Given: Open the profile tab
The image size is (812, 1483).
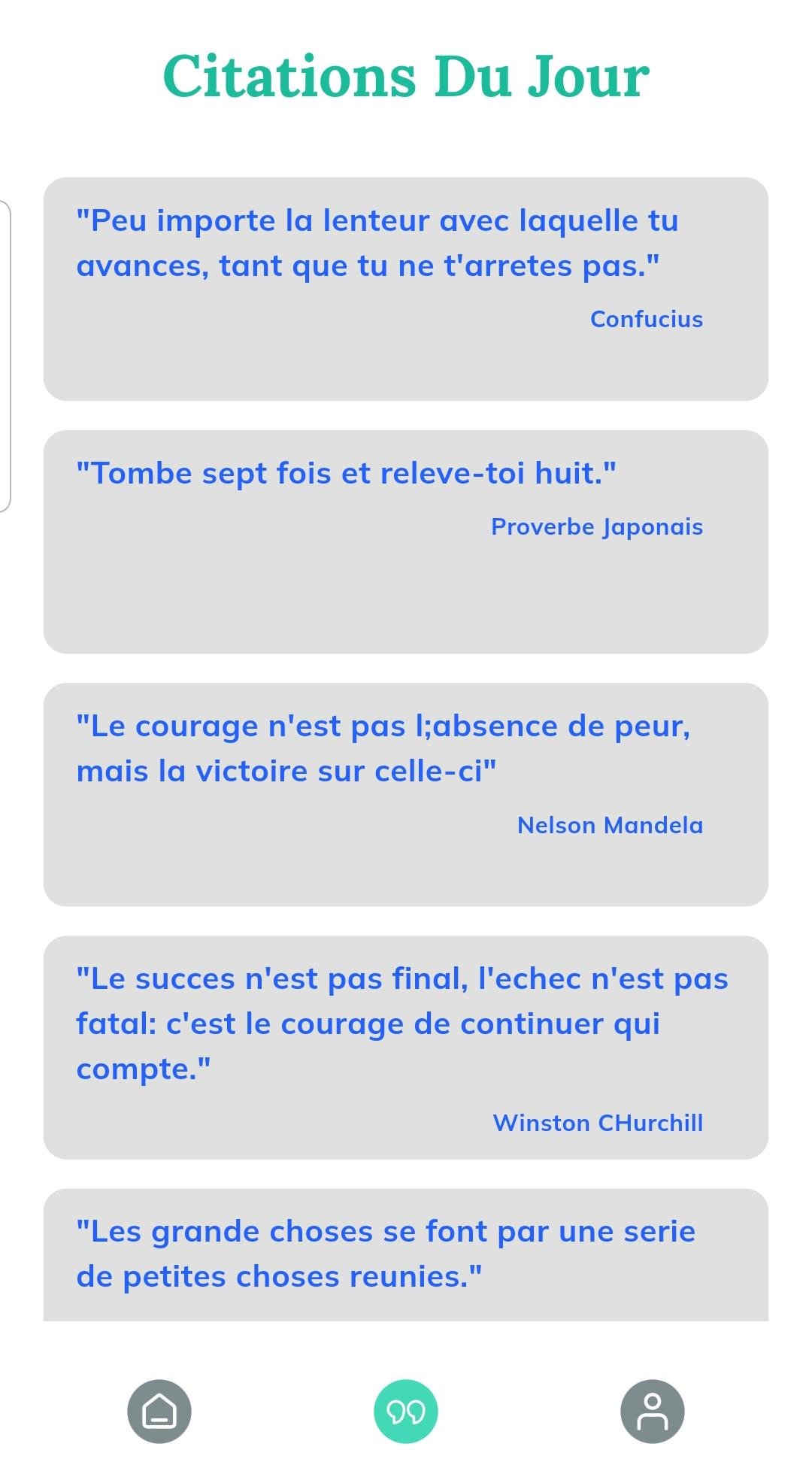Looking at the screenshot, I should pos(652,1411).
